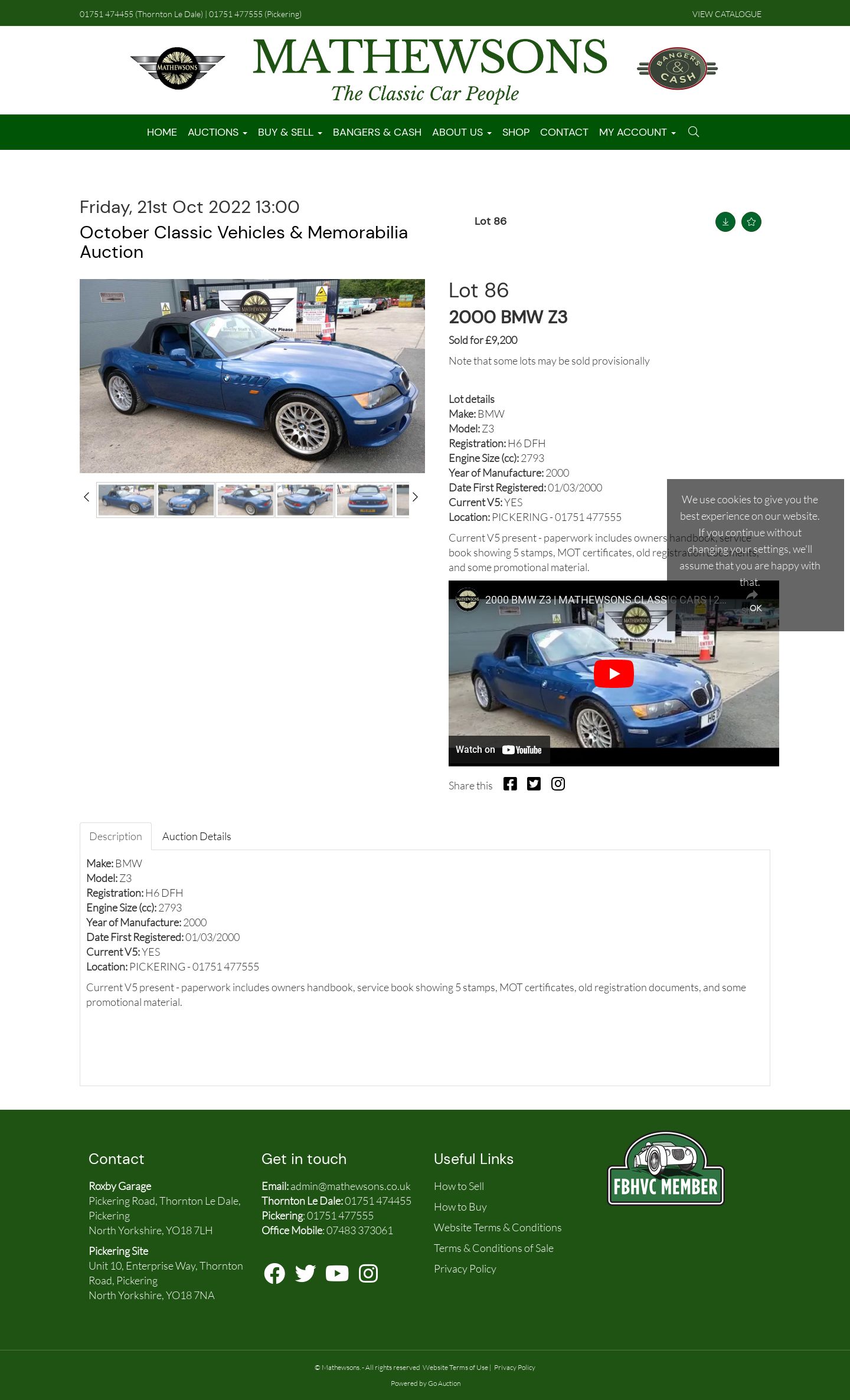Screen dimensions: 850x1400
Task: Dismiss the cookie notice with OK
Action: [x=756, y=608]
